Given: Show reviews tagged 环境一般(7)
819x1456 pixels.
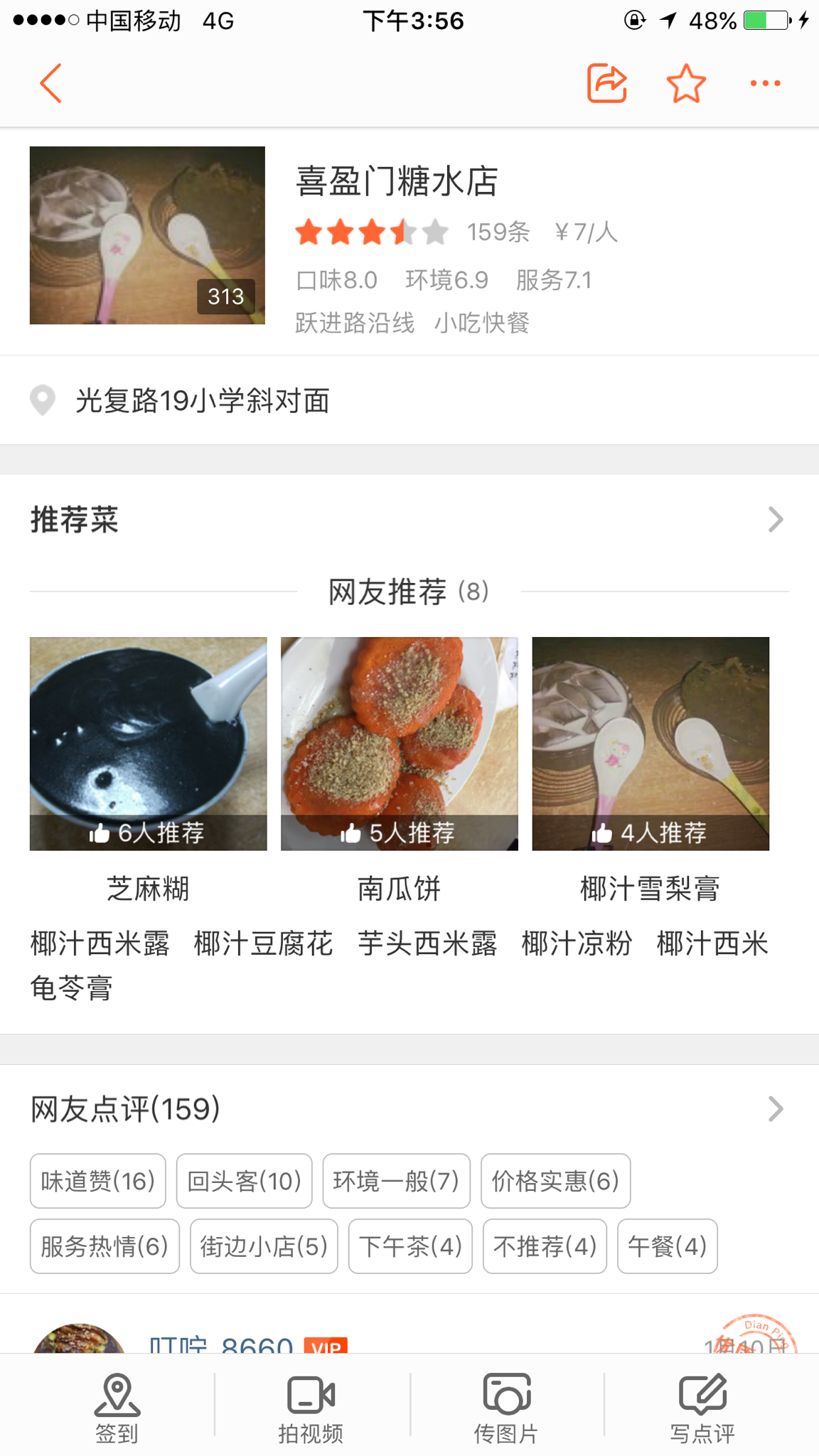Looking at the screenshot, I should pyautogui.click(x=396, y=1181).
